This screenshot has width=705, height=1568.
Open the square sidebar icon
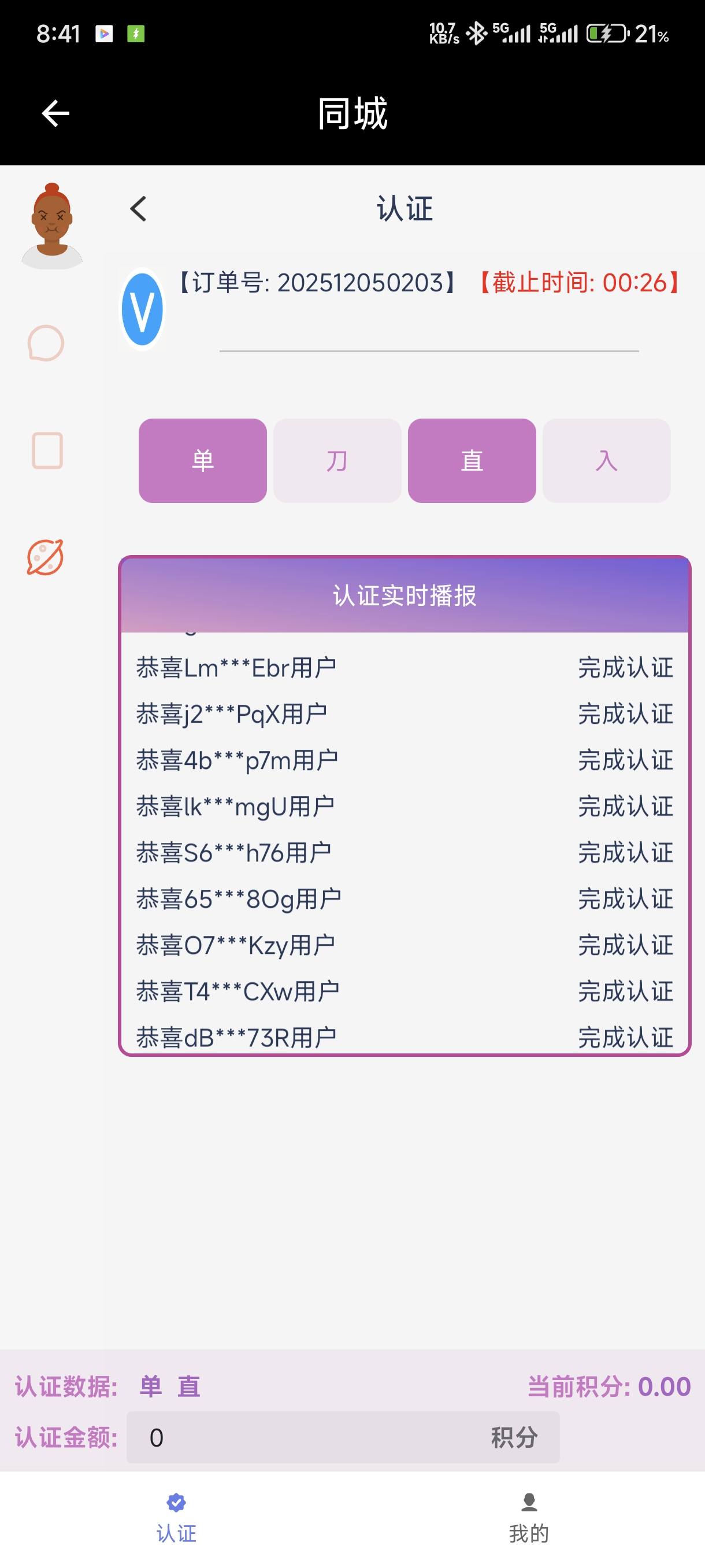[x=47, y=450]
